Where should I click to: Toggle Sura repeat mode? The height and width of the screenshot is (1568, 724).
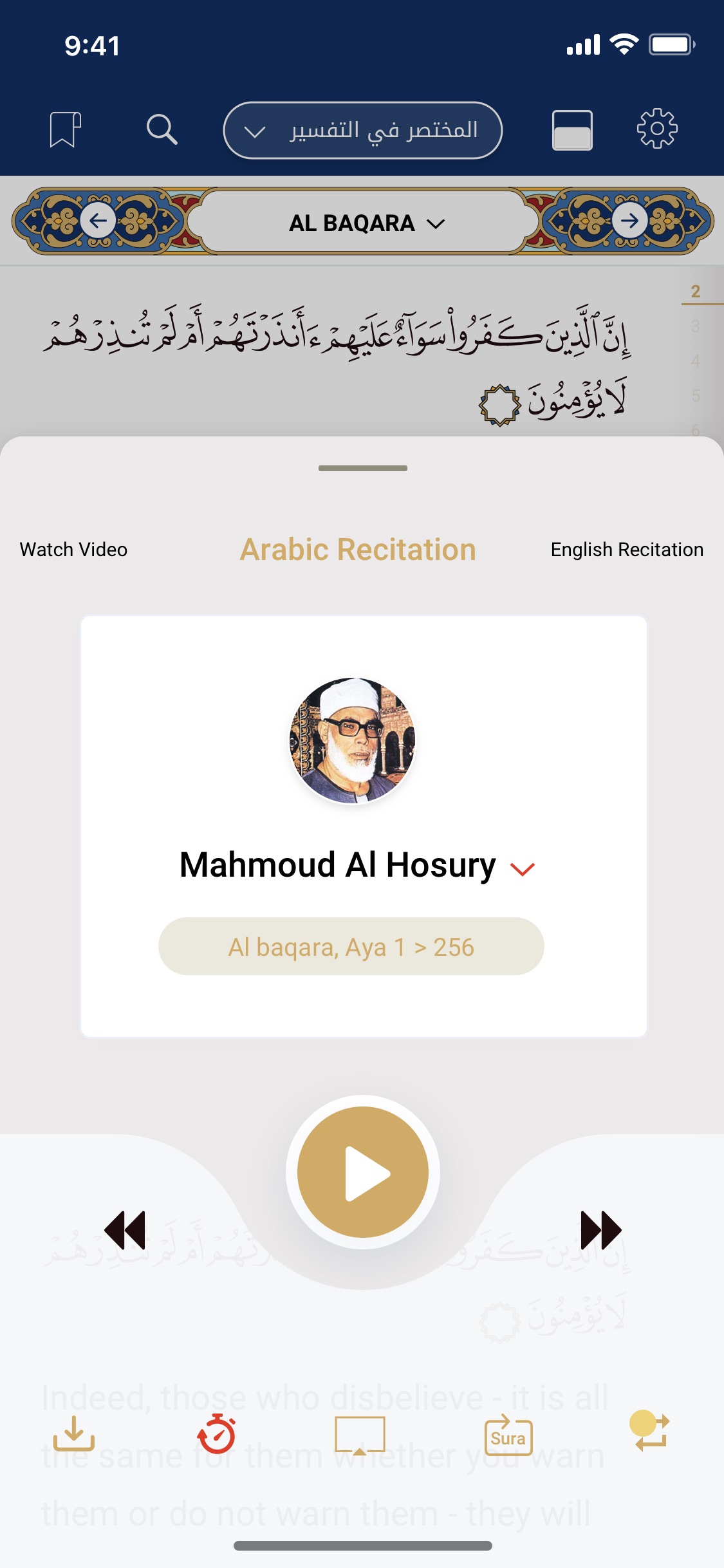[x=508, y=1435]
